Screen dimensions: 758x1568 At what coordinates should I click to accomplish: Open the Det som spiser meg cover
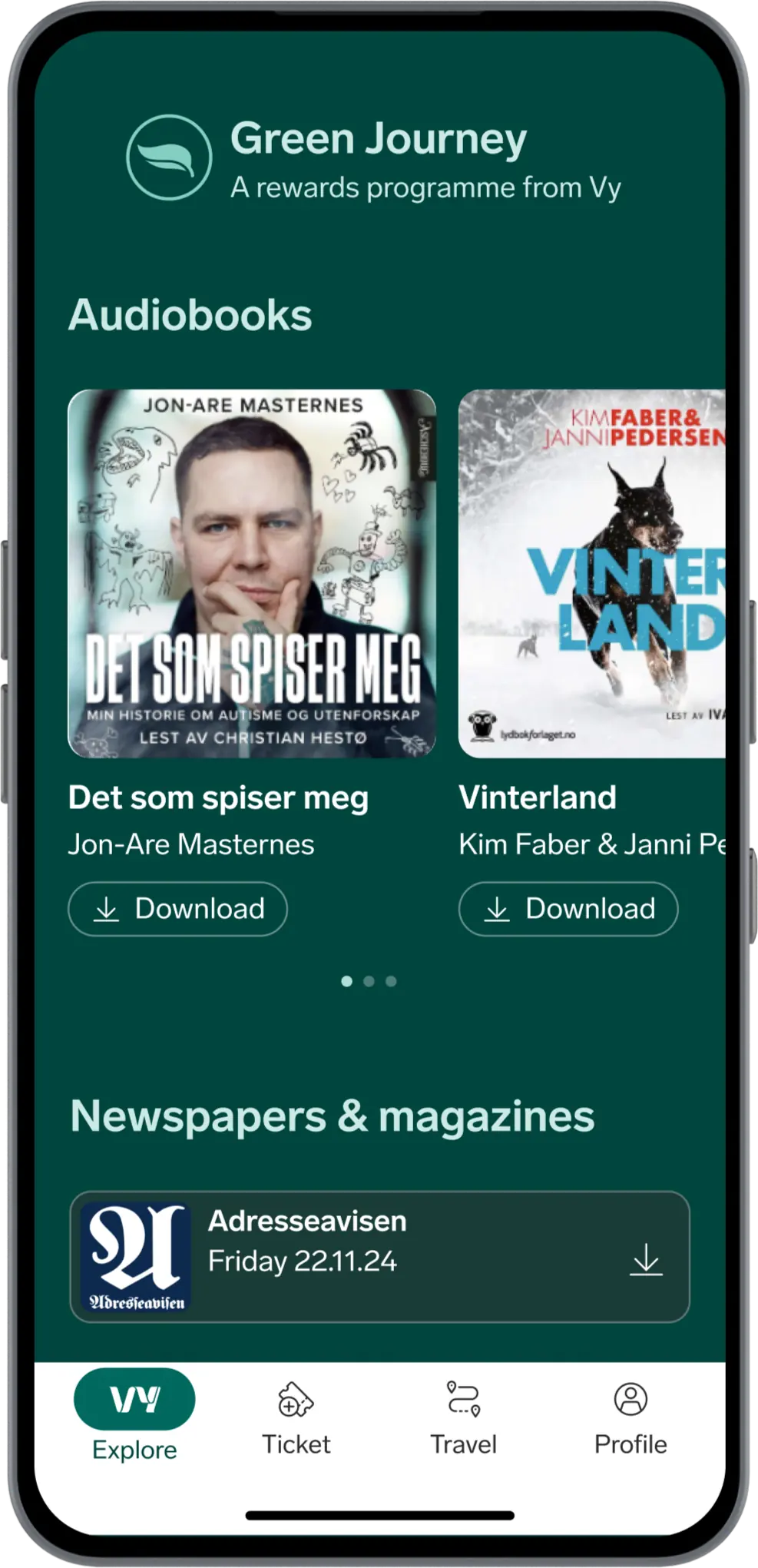pos(252,573)
